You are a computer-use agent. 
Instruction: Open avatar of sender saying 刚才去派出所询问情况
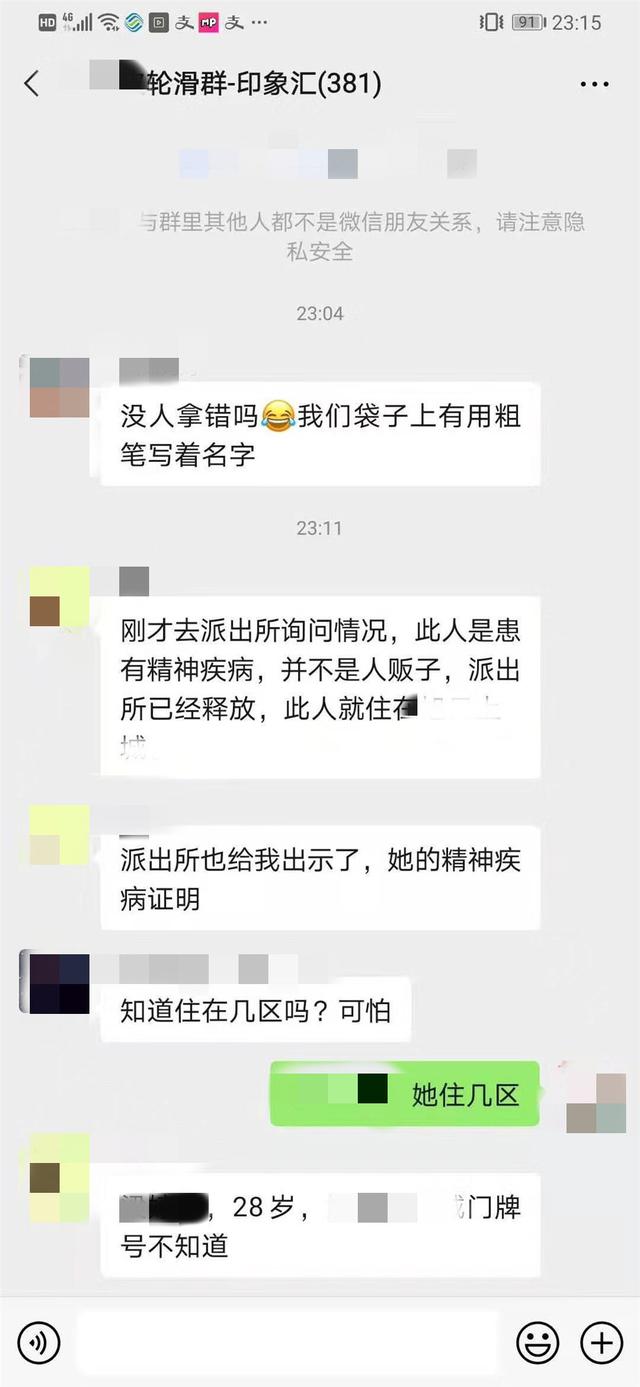coord(59,597)
